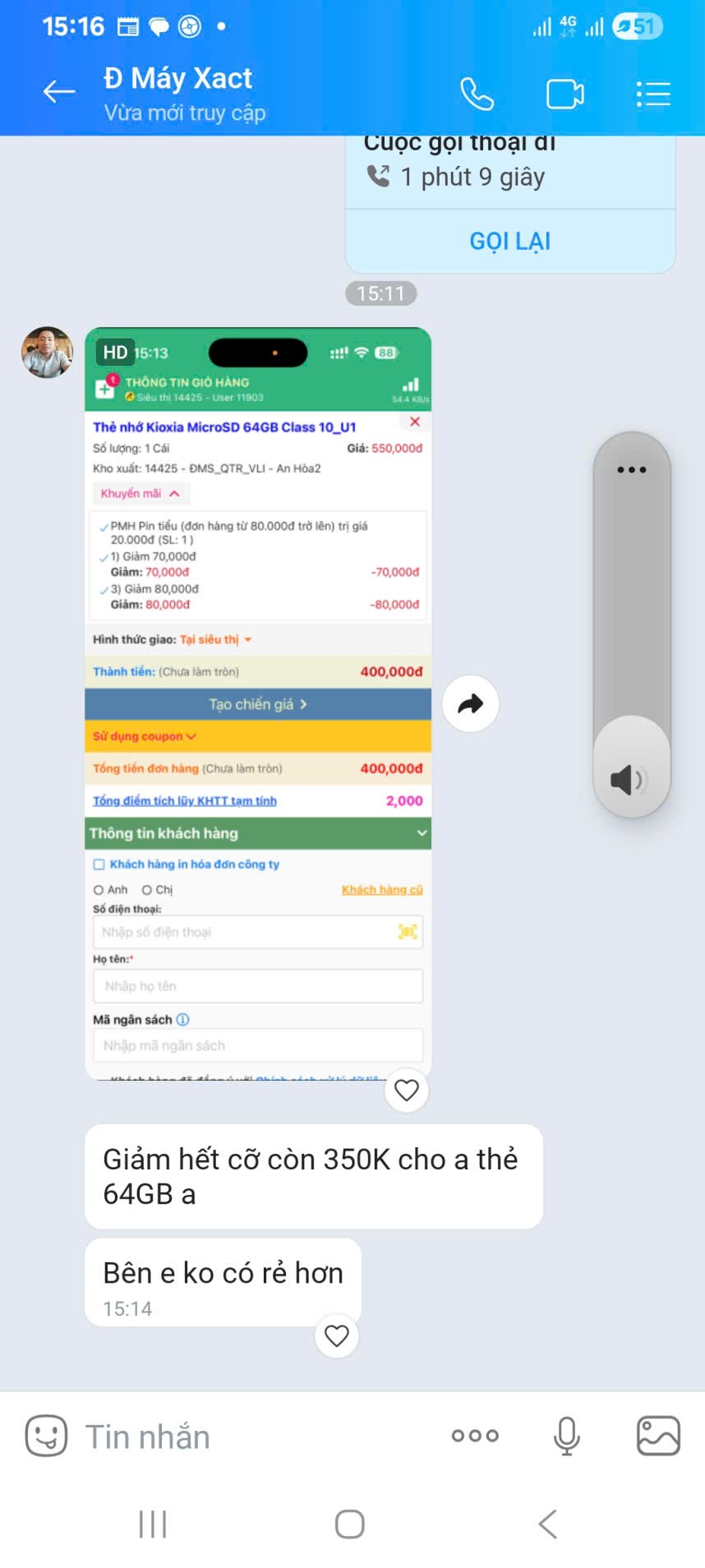
Task: Record a voice message
Action: point(567,1436)
